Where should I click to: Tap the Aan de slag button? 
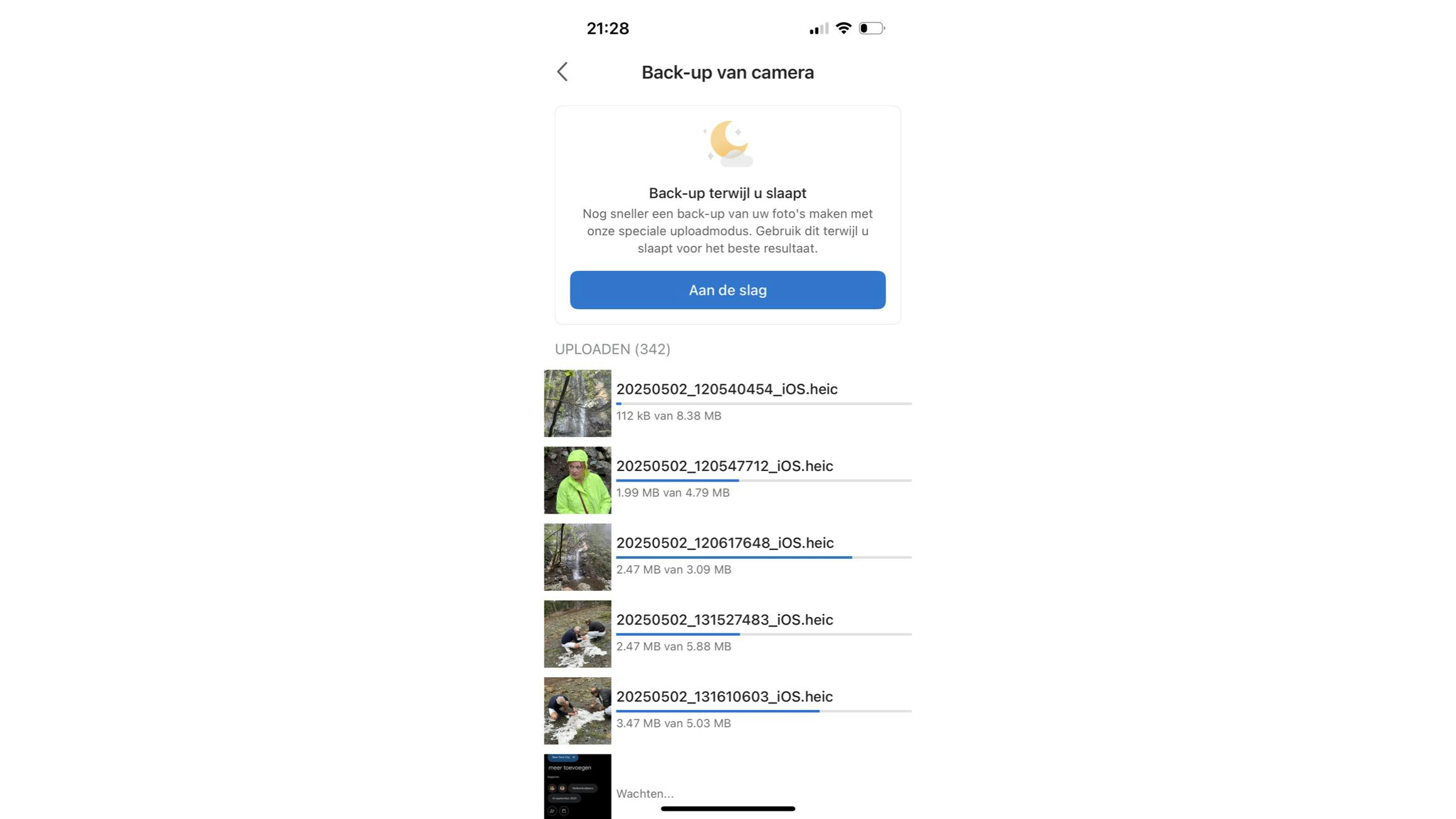[727, 290]
